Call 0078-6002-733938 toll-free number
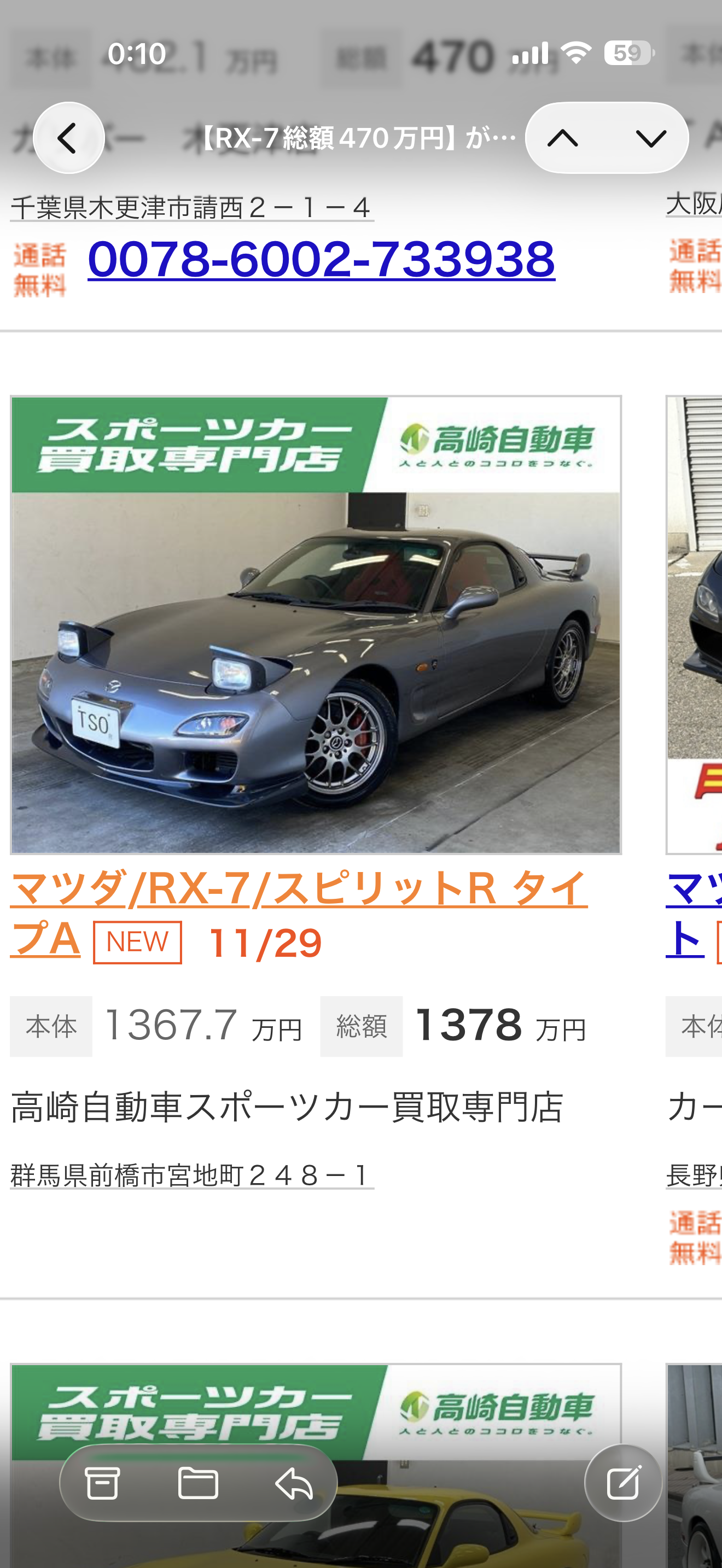This screenshot has height=1568, width=722. 321,259
